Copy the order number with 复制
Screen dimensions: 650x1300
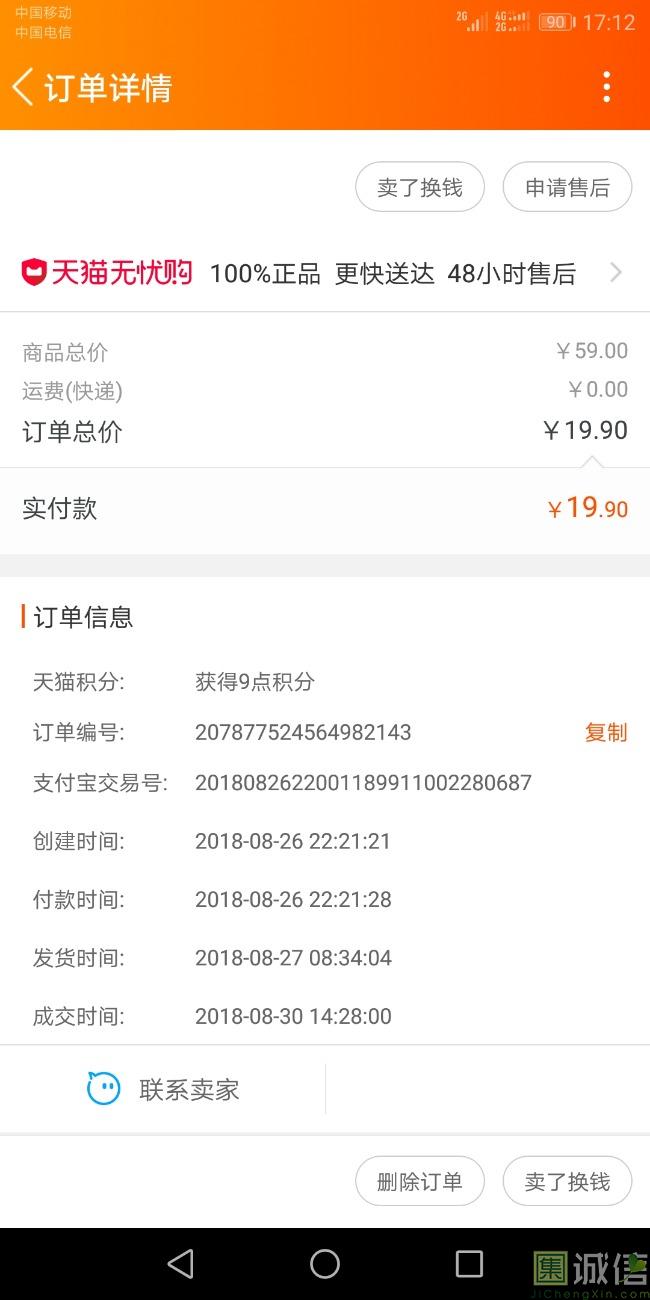(x=606, y=732)
